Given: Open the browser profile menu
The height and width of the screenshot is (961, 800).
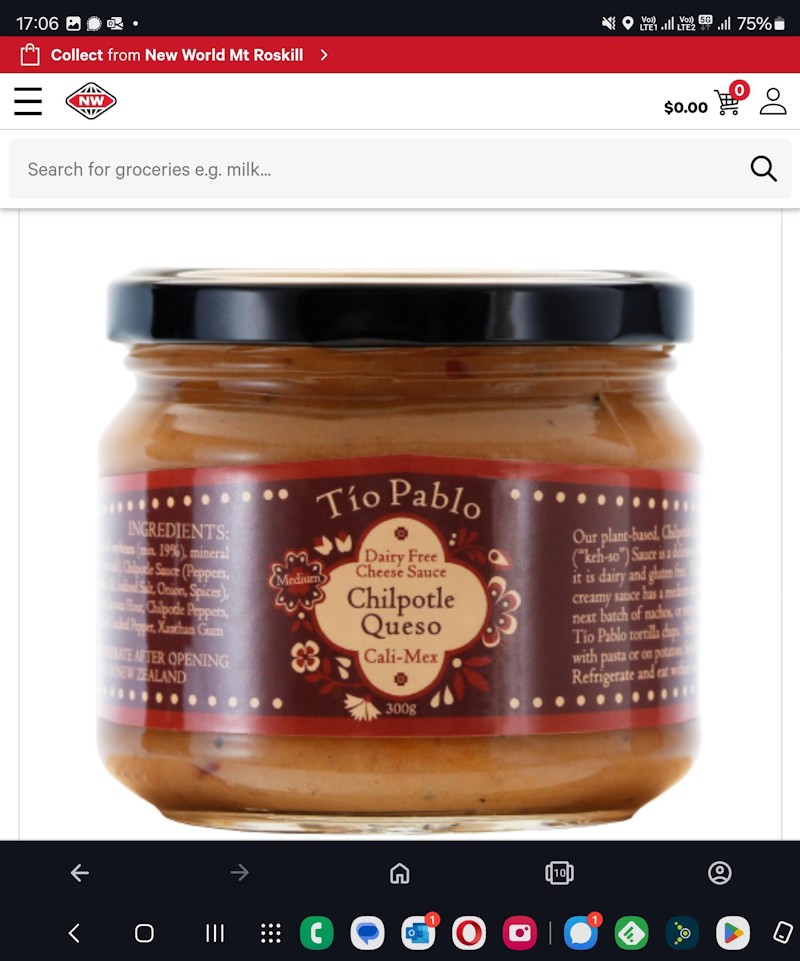Looking at the screenshot, I should 719,873.
